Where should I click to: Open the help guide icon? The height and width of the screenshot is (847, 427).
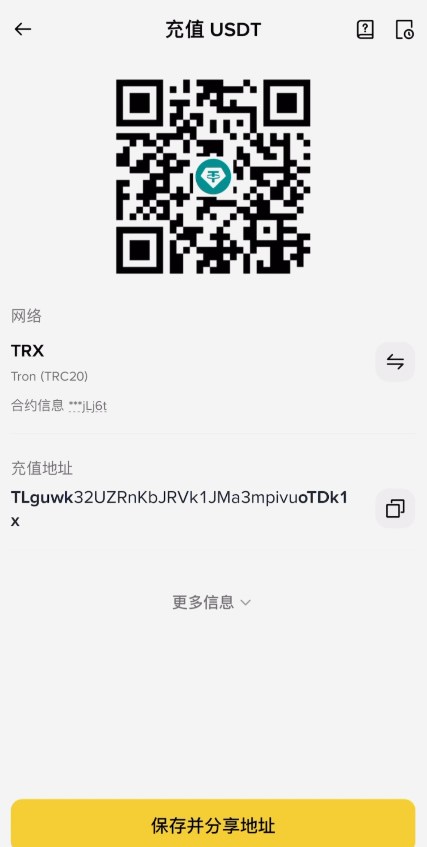tap(365, 29)
